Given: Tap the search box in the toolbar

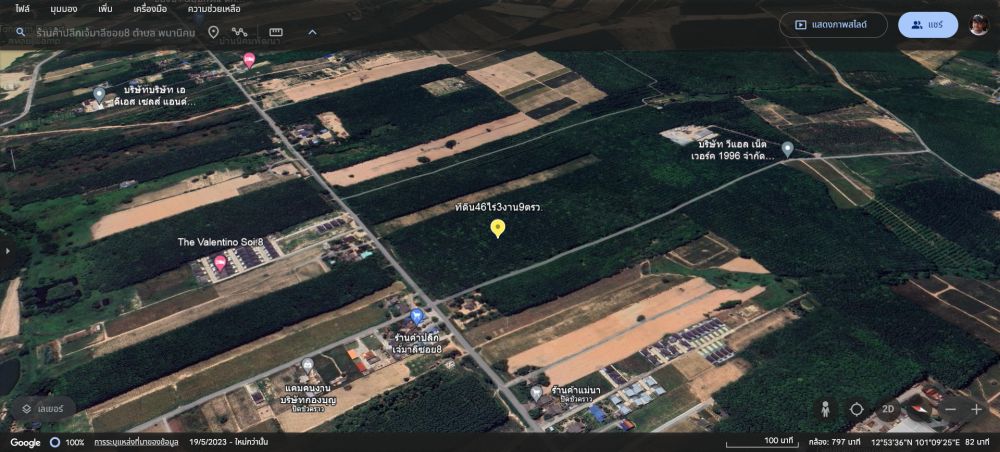Looking at the screenshot, I should [110, 32].
